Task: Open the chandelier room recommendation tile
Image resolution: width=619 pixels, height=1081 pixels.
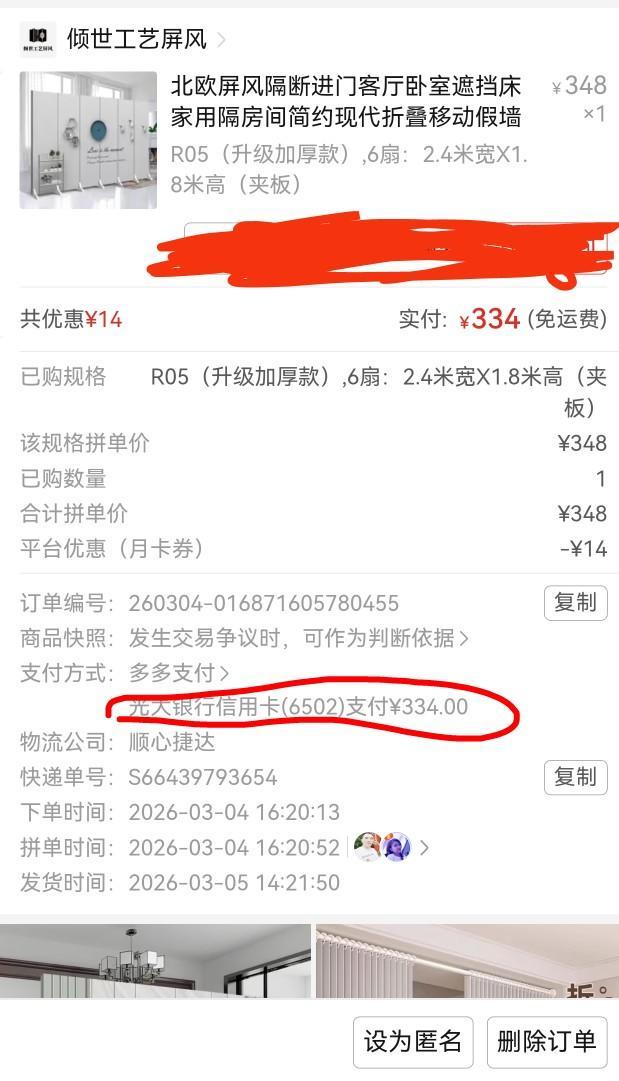Action: [155, 960]
